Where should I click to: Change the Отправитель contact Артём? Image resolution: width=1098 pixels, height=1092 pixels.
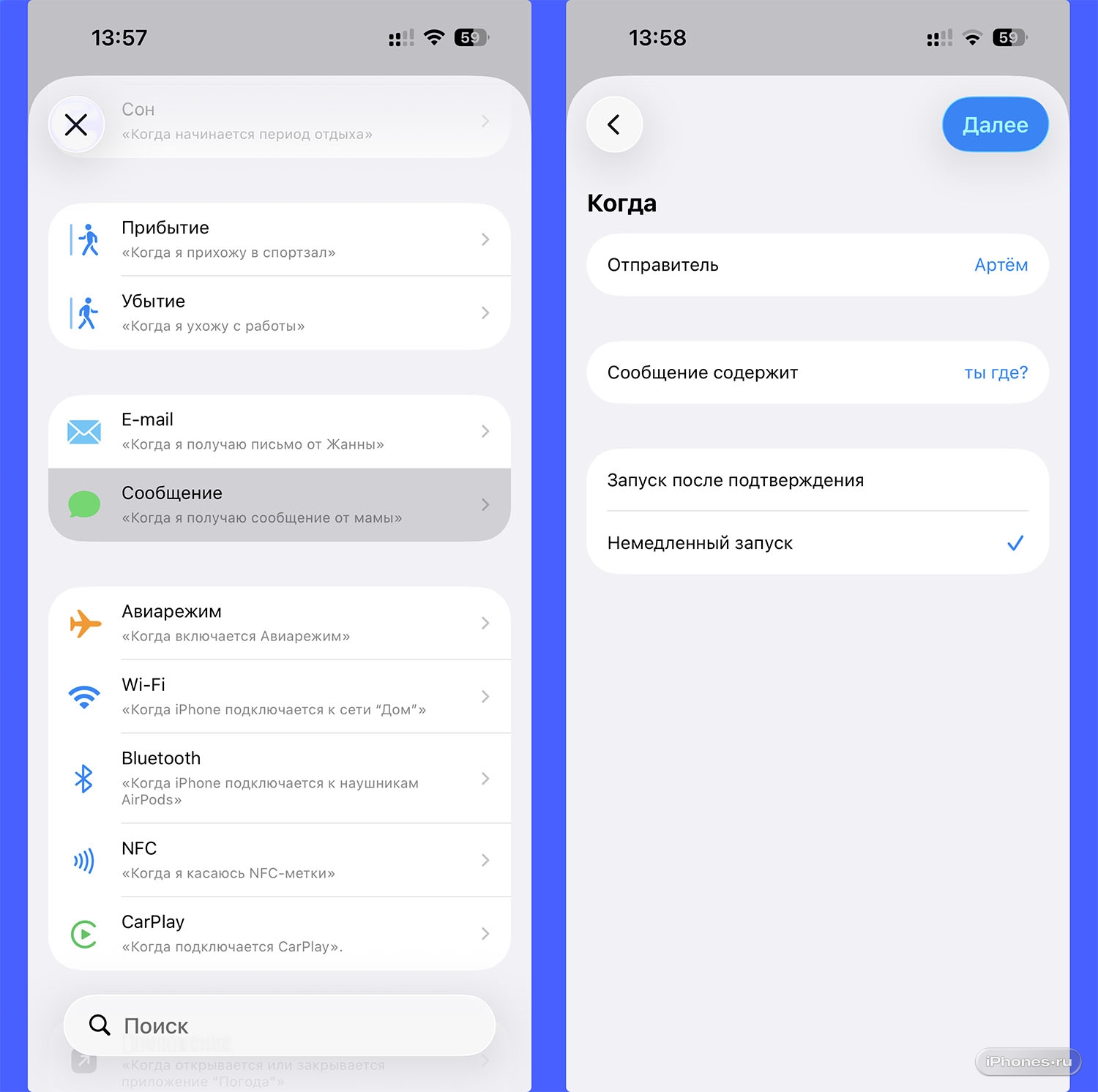pos(1000,265)
